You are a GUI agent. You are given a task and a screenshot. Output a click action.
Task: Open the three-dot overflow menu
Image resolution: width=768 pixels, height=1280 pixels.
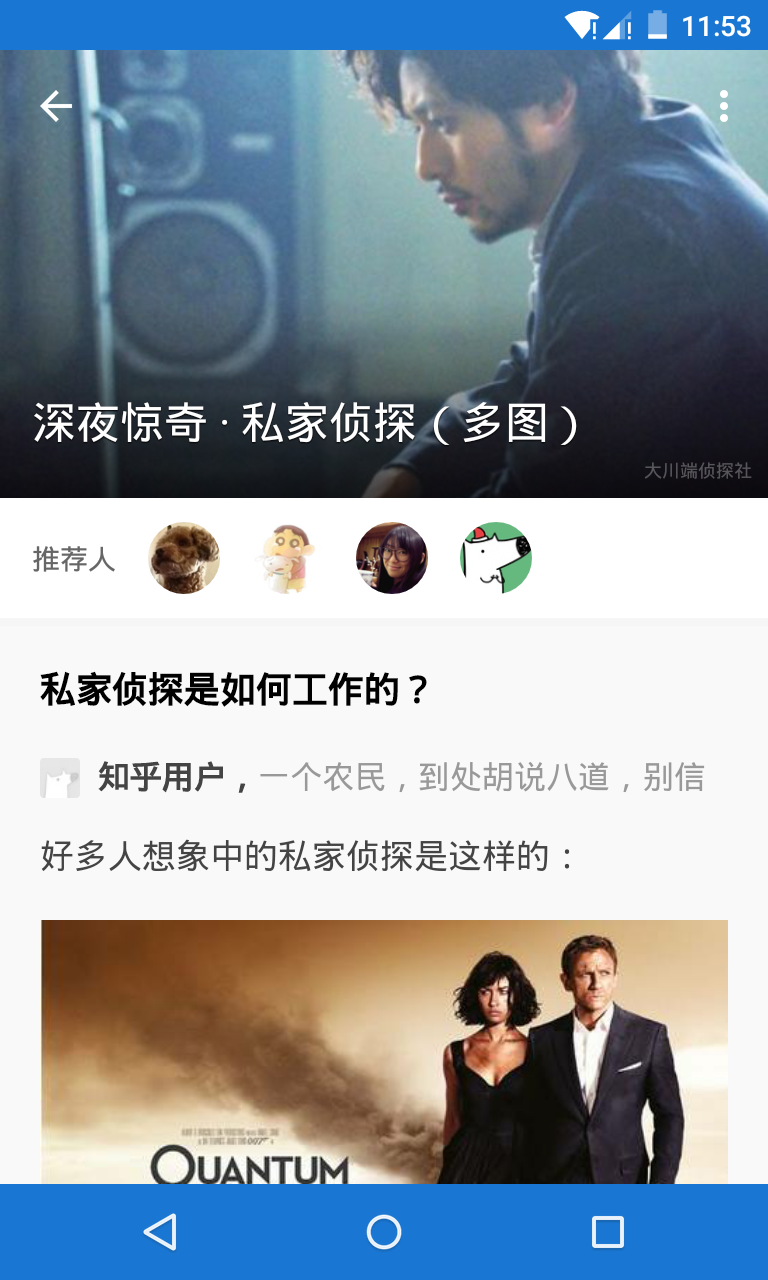pos(724,106)
